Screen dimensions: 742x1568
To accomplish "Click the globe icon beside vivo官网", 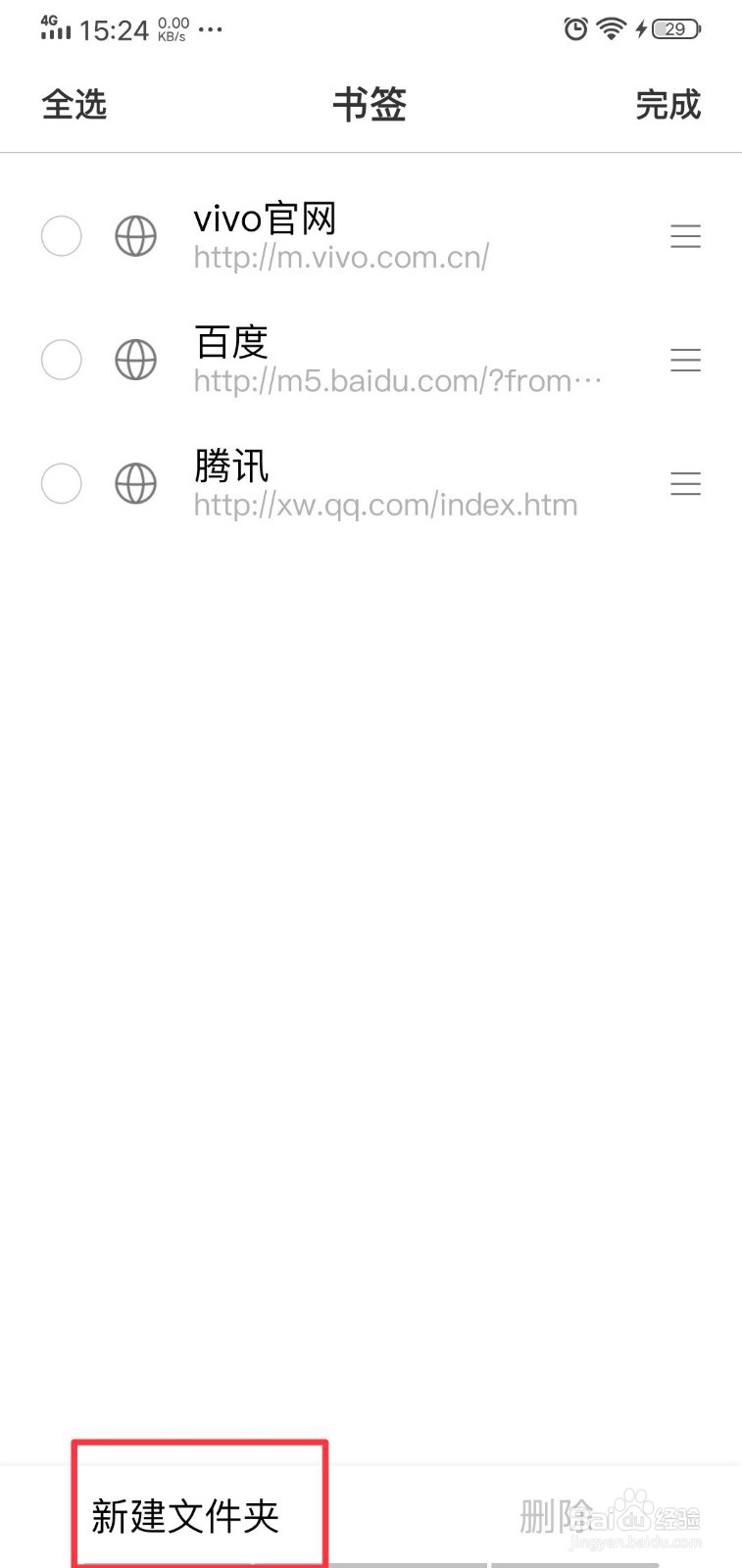I will tap(135, 235).
